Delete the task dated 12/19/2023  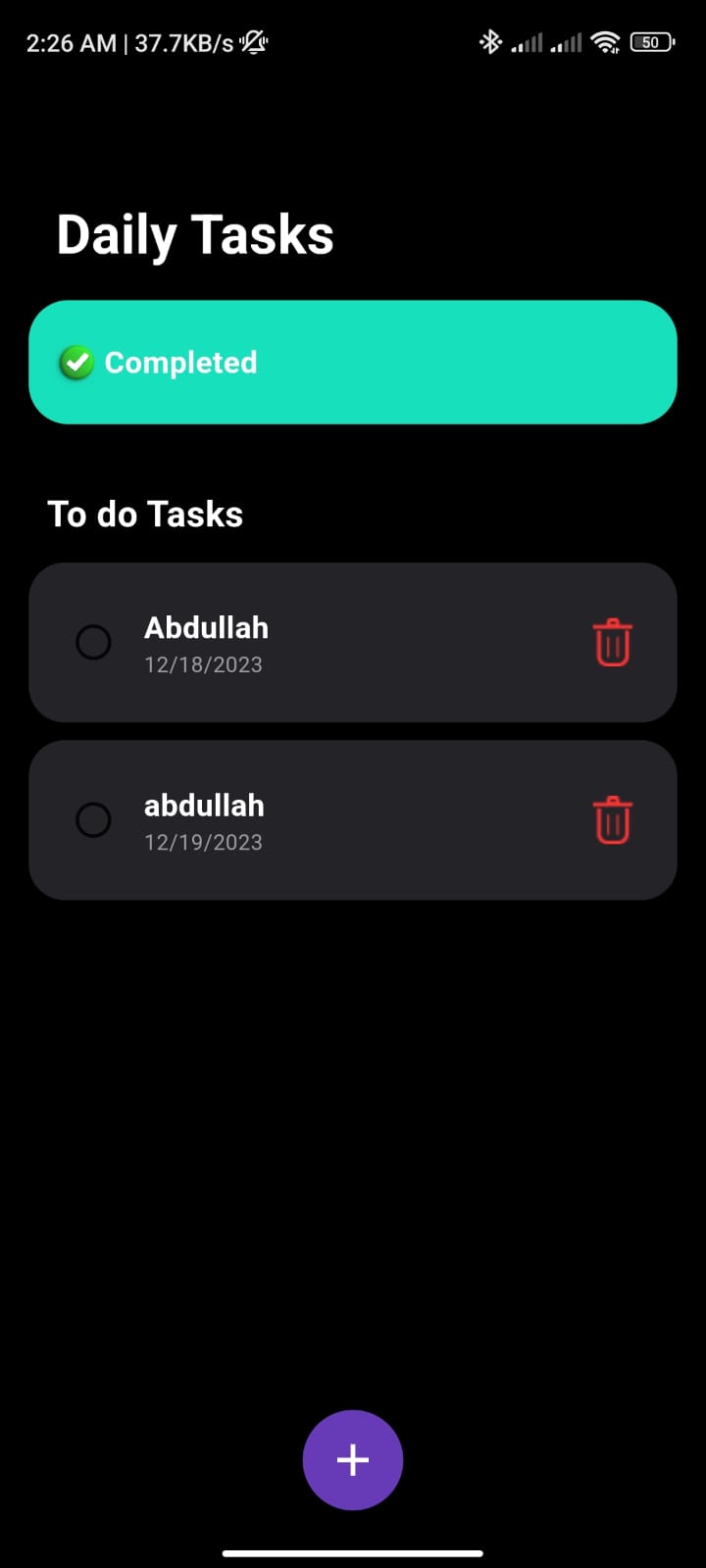pos(612,820)
